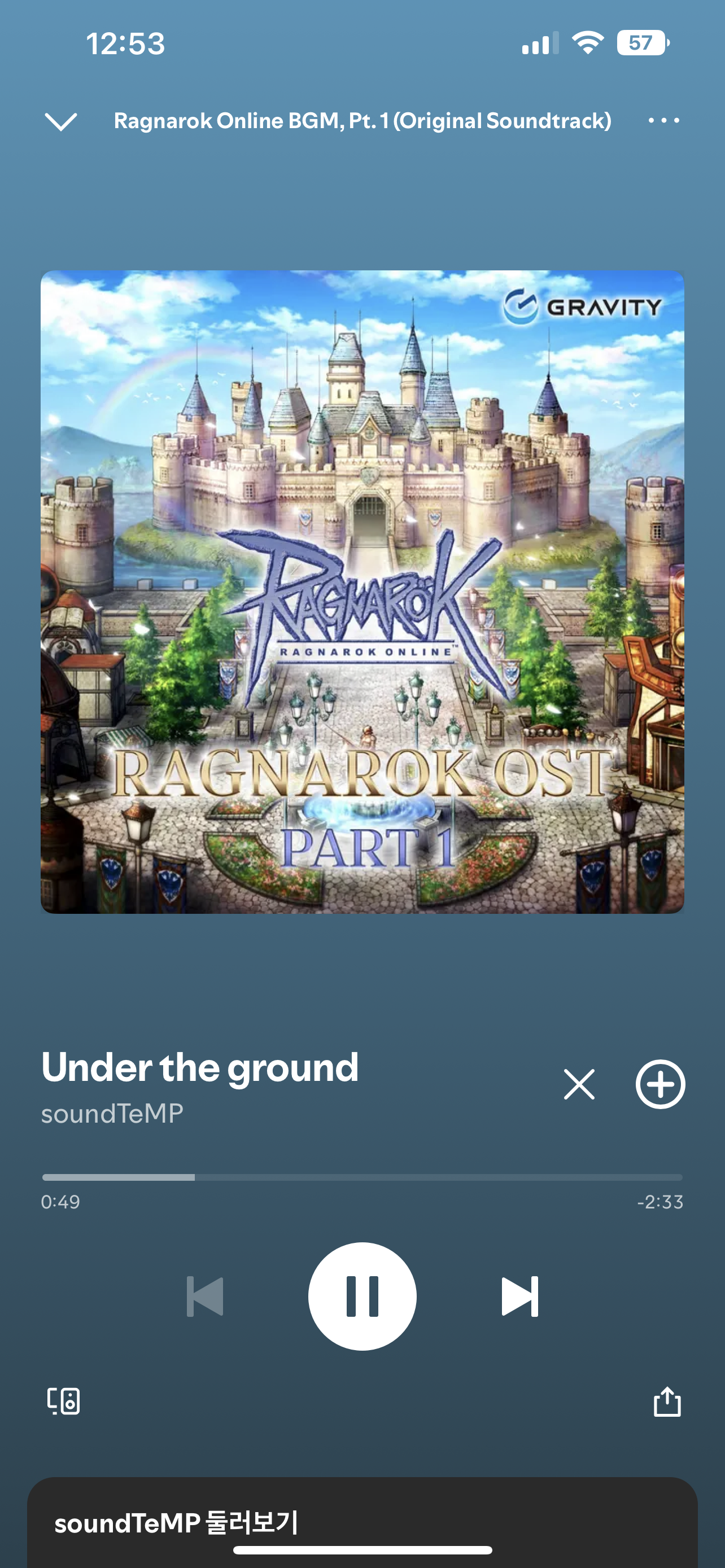Open the Ragnarok Online BGM album title

(x=362, y=121)
